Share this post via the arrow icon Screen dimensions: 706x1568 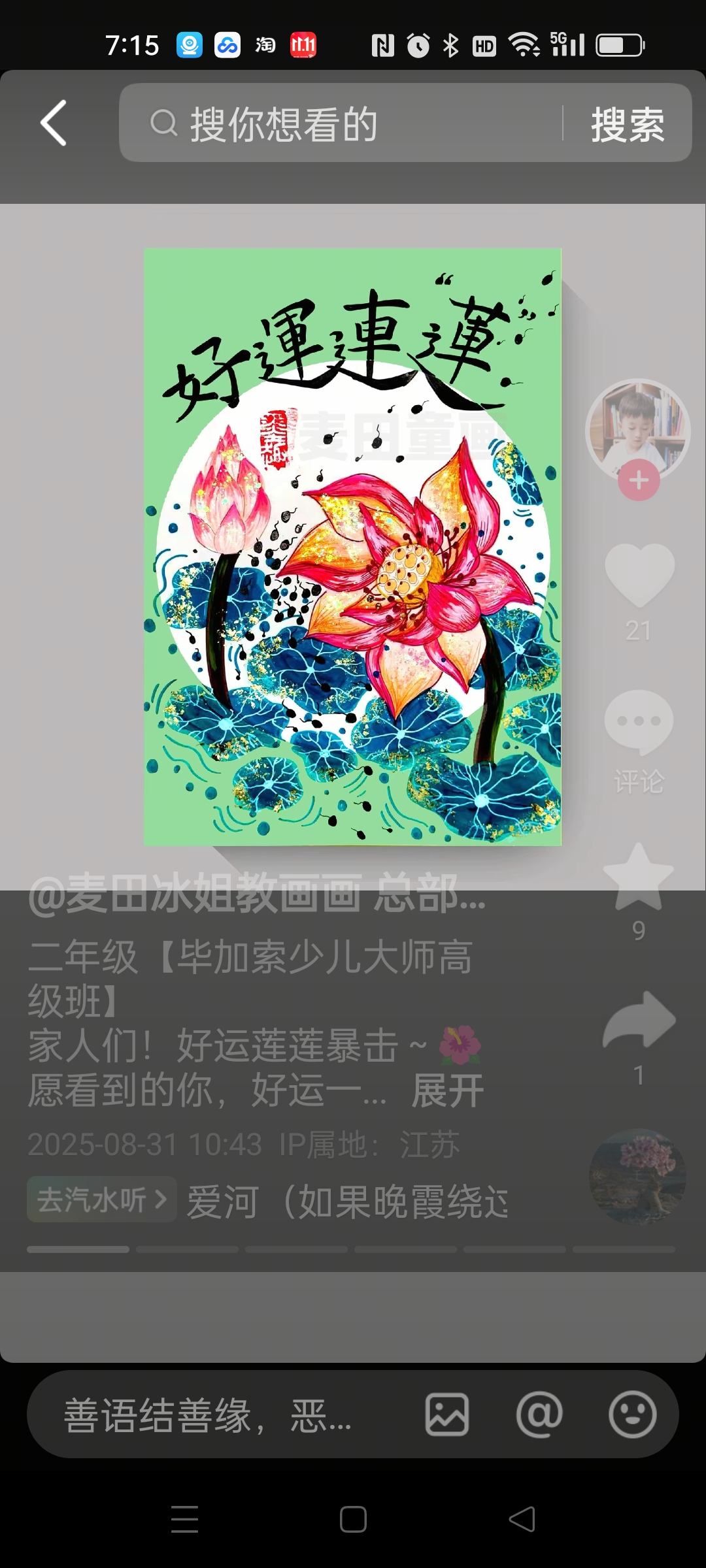click(639, 1019)
